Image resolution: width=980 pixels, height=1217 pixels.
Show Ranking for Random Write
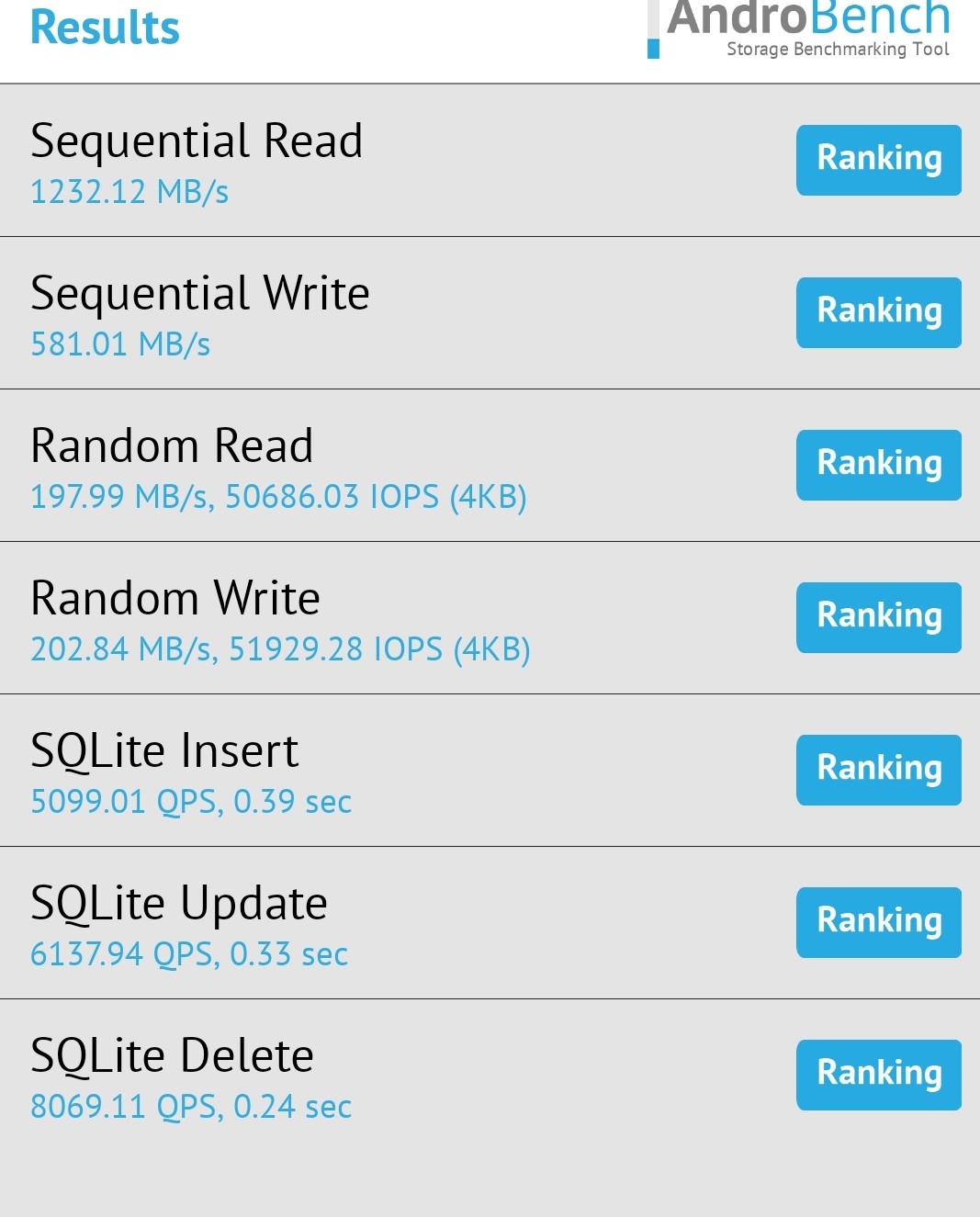coord(878,617)
